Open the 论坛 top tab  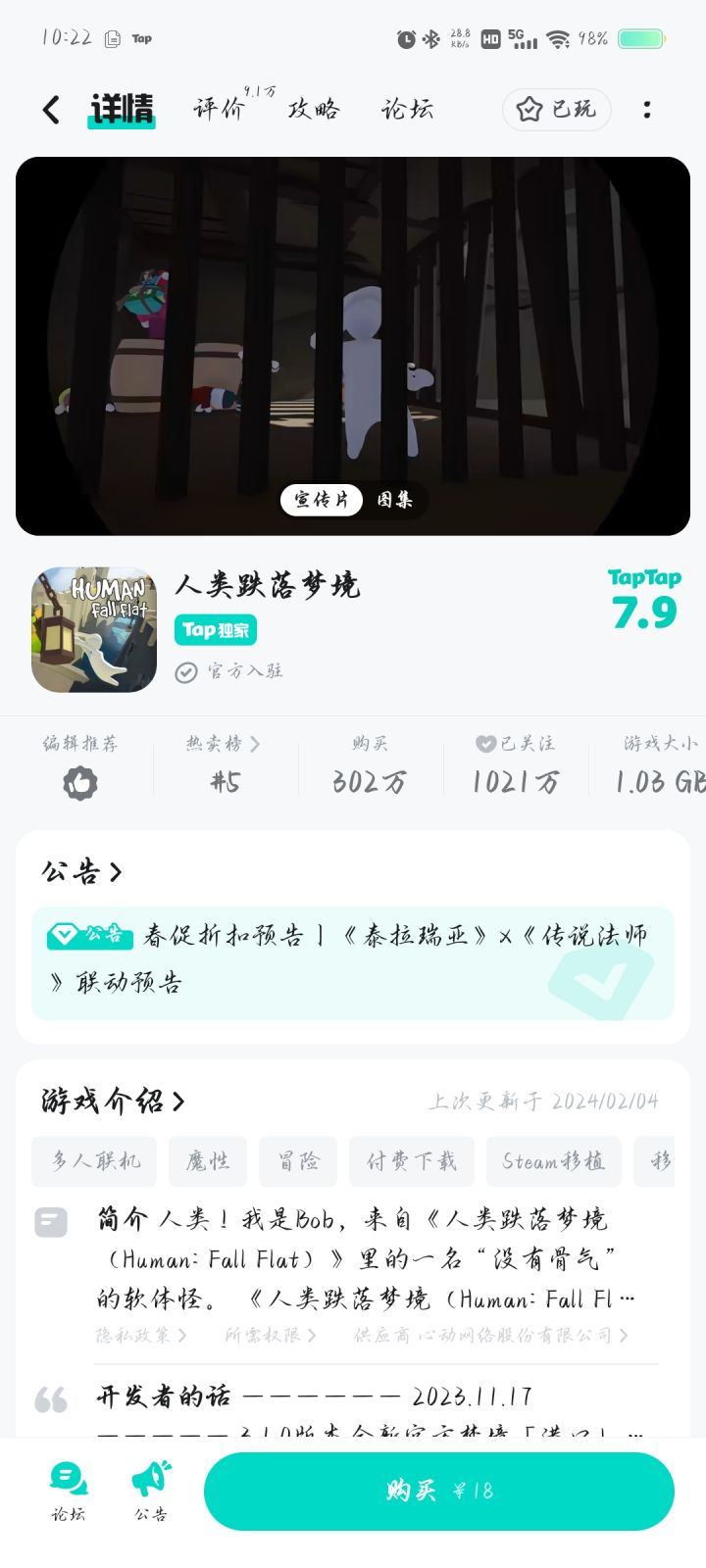click(x=407, y=109)
